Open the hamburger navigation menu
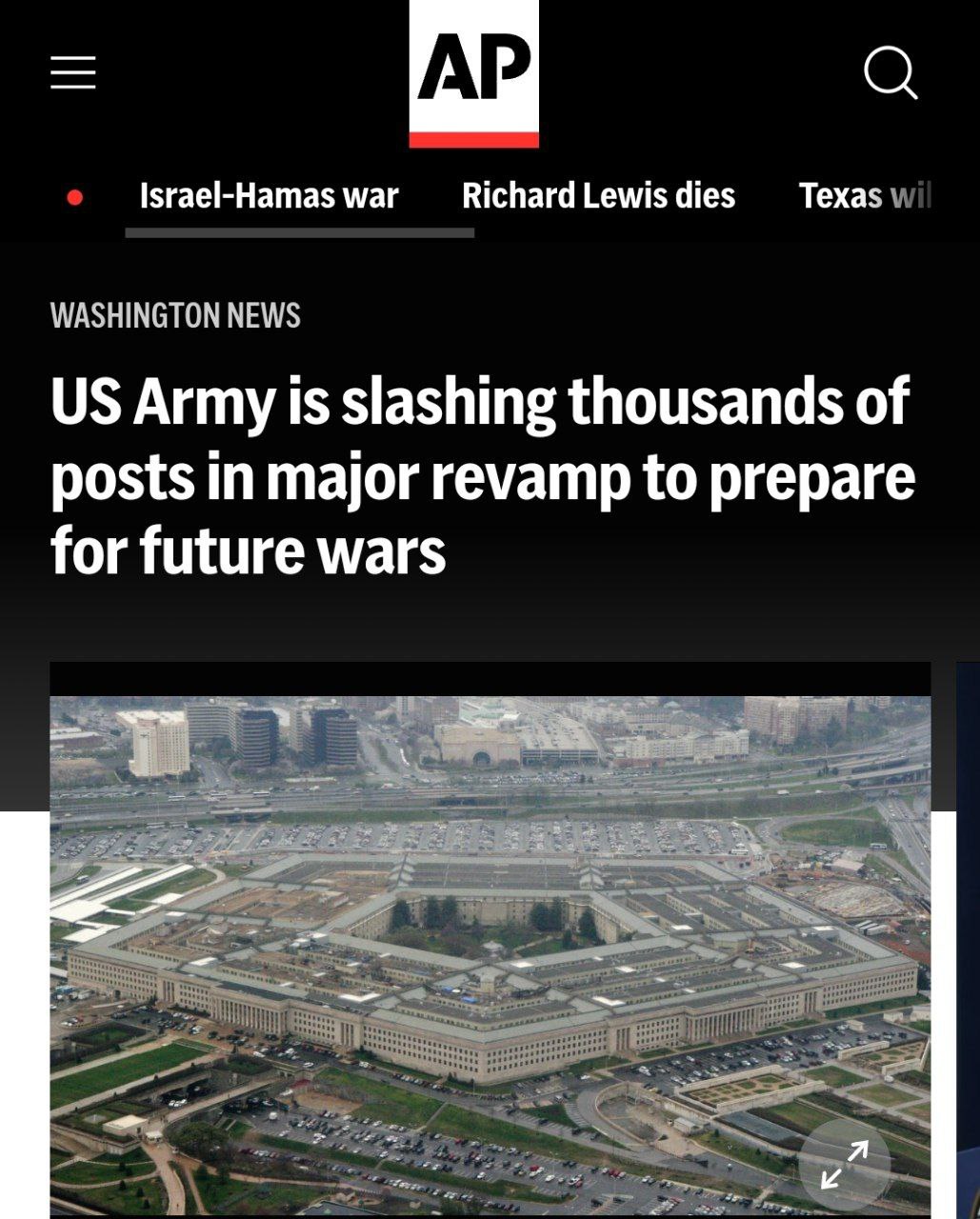The height and width of the screenshot is (1219, 980). tap(73, 72)
